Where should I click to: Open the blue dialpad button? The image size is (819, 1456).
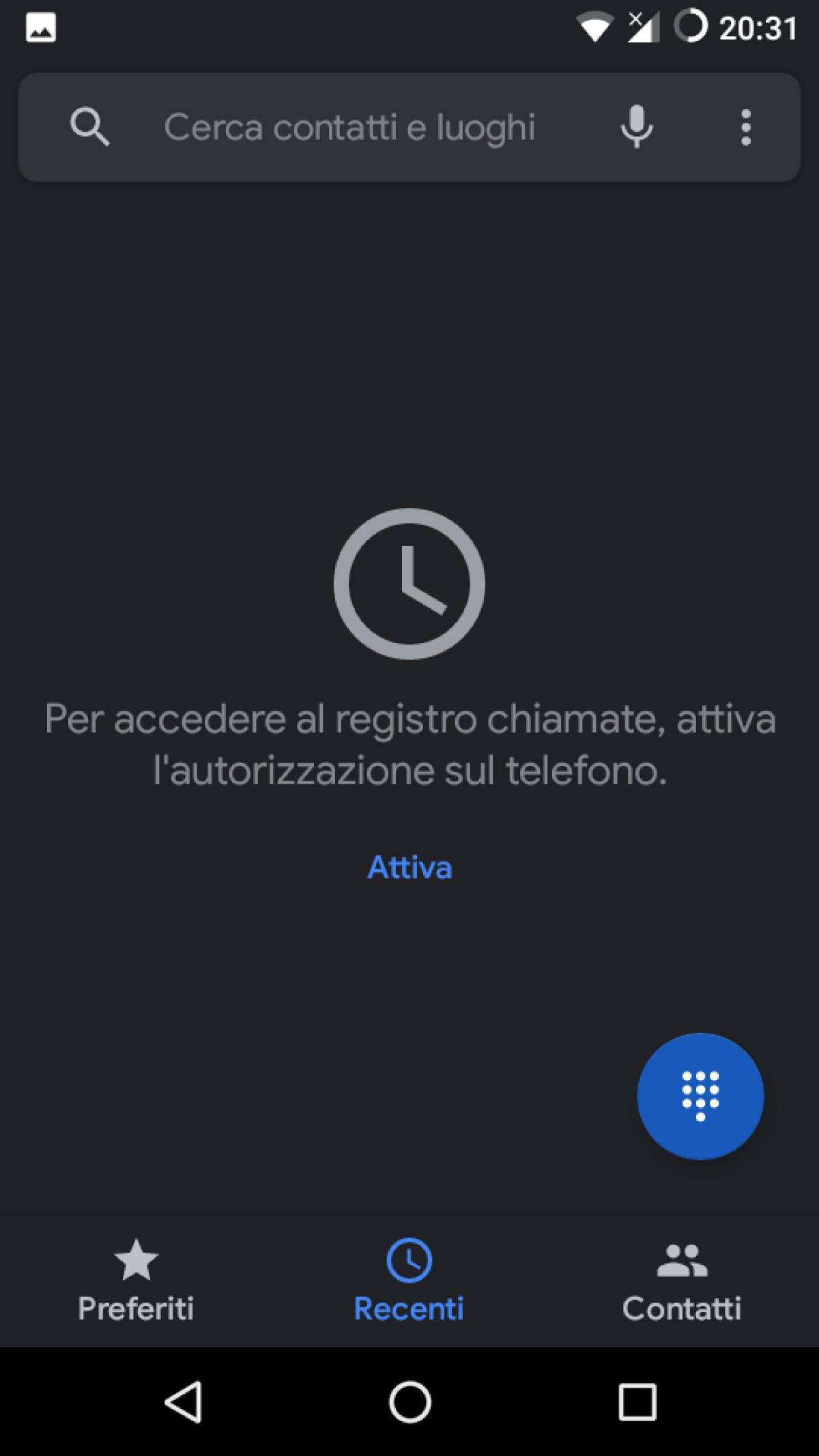pyautogui.click(x=700, y=1096)
